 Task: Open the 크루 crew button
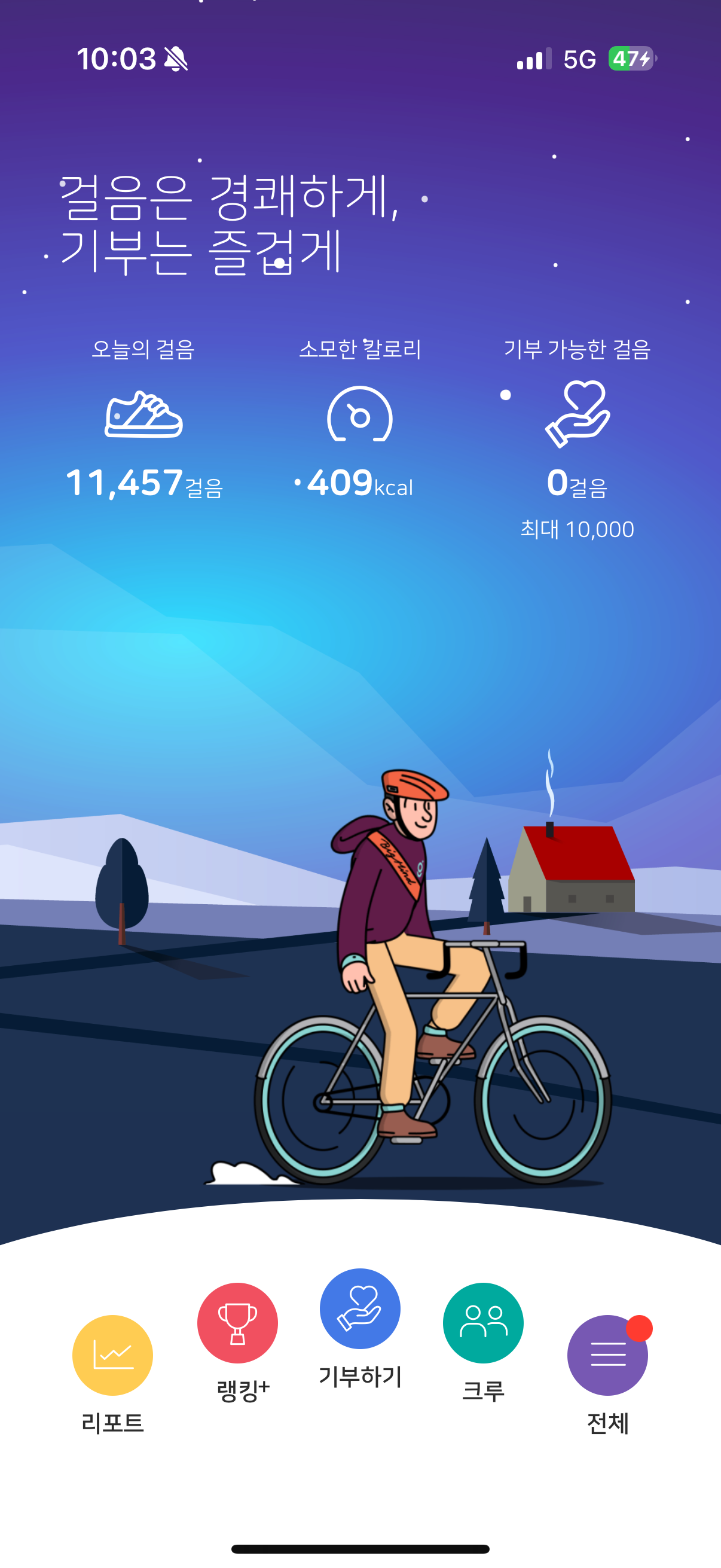point(483,1323)
